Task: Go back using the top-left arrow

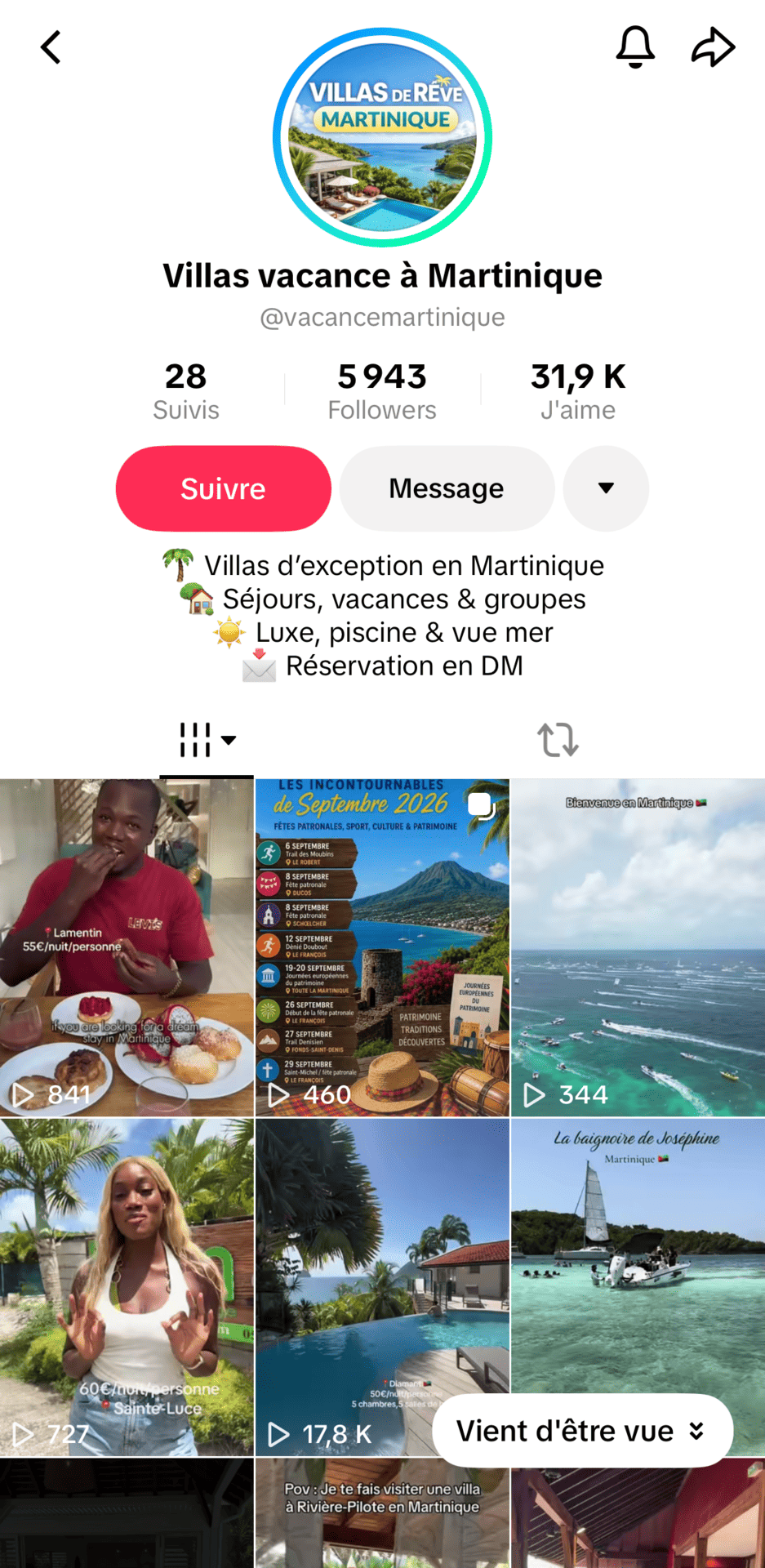Action: click(51, 47)
